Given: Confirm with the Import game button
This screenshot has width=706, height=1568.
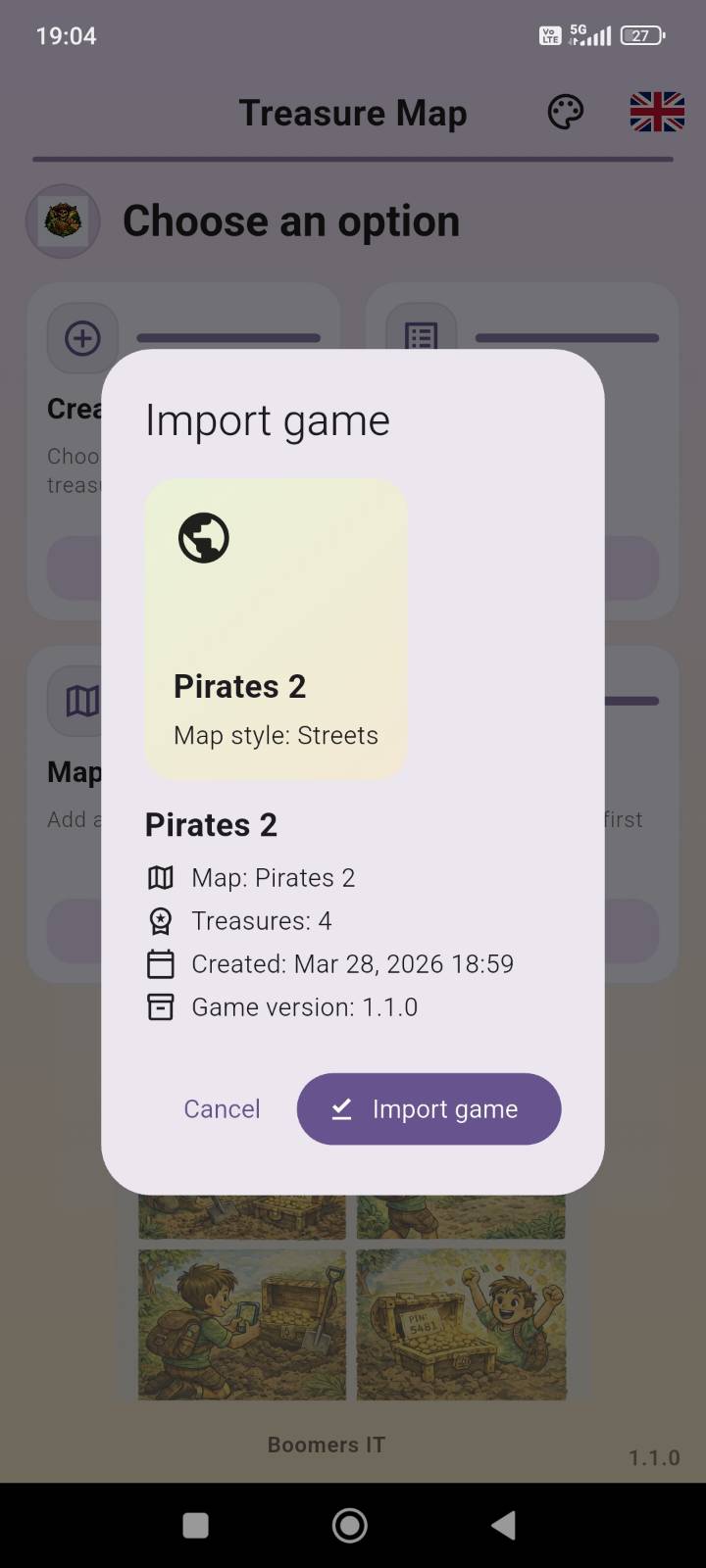Looking at the screenshot, I should [x=429, y=1108].
